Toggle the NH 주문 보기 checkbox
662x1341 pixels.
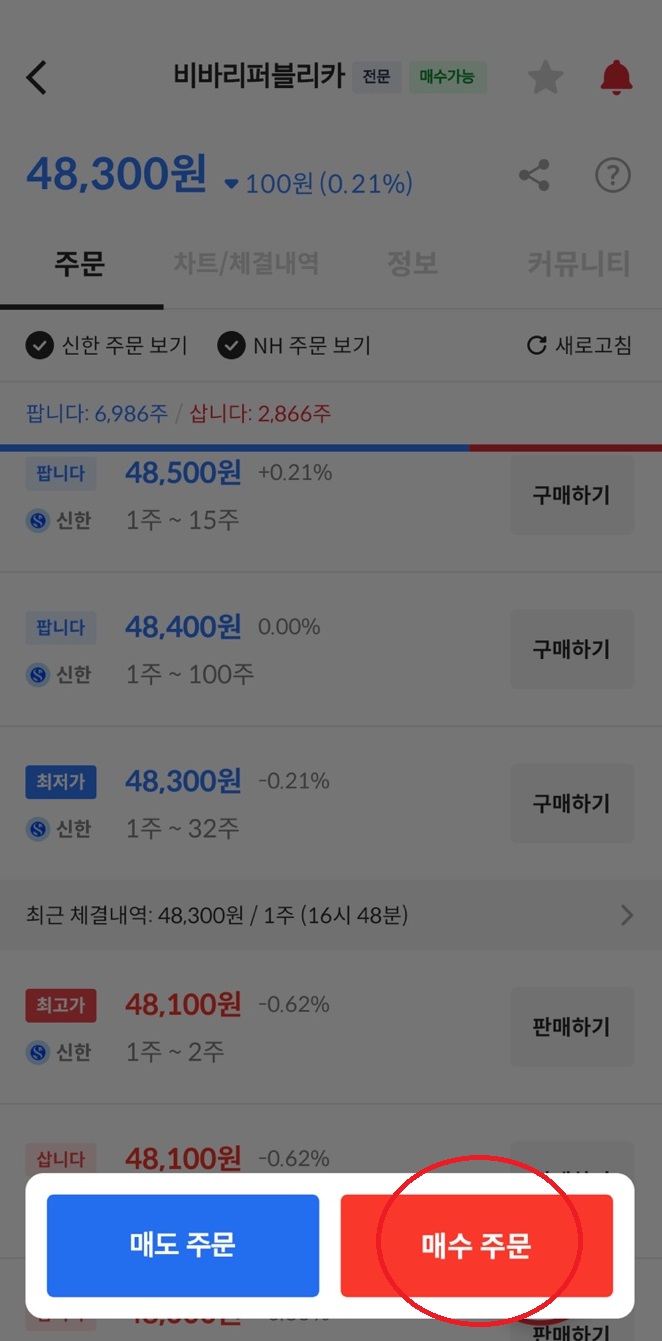[294, 346]
